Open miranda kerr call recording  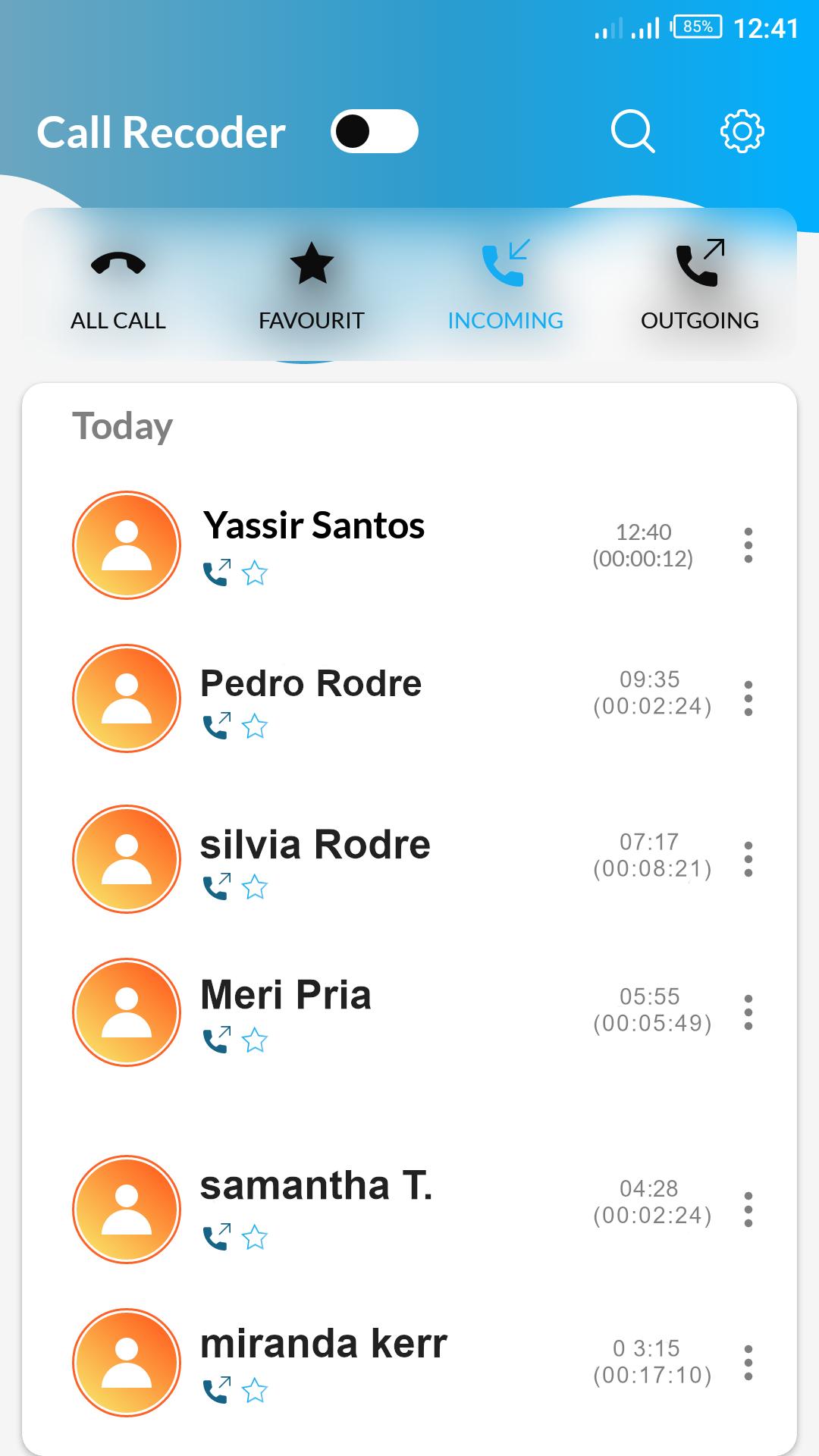click(x=409, y=1363)
